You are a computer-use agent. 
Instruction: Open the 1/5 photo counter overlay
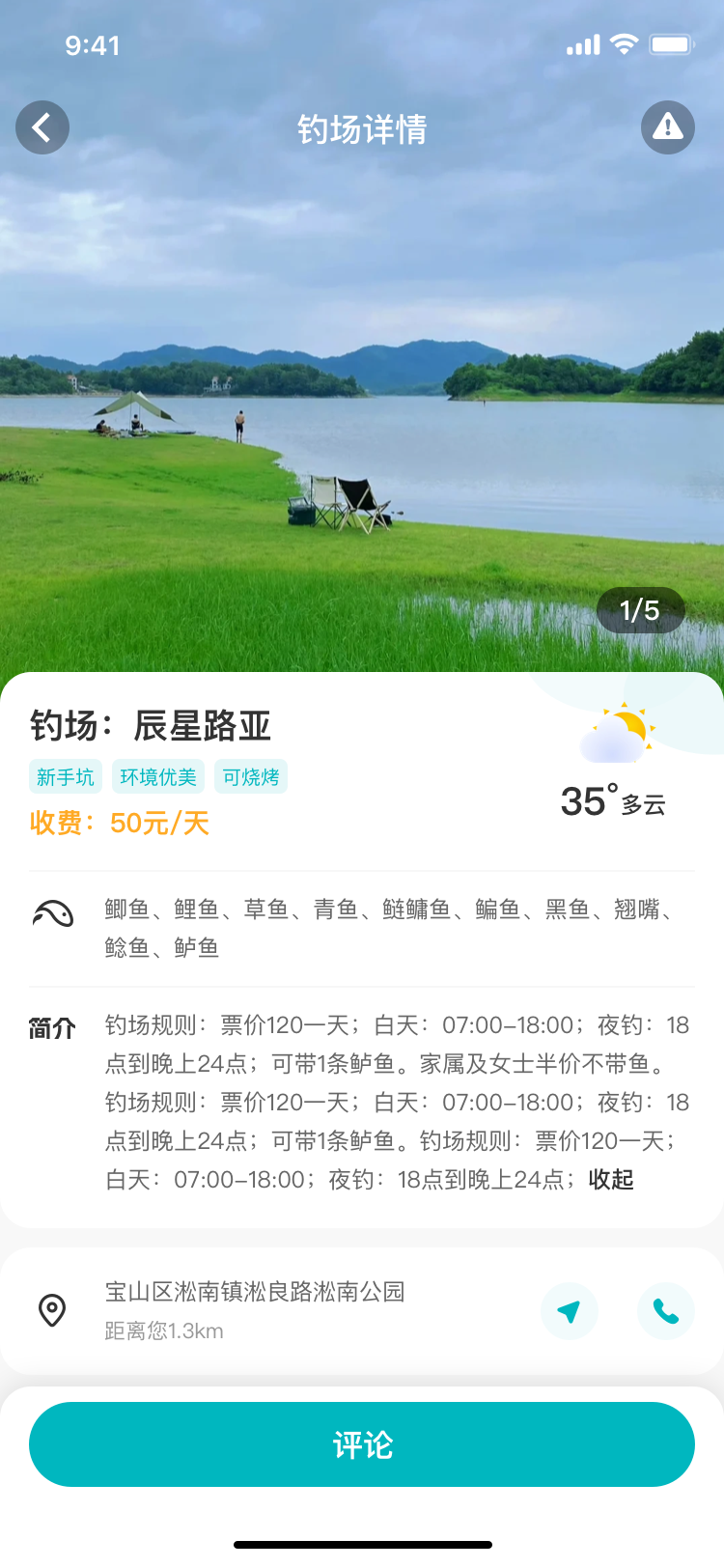(x=641, y=610)
